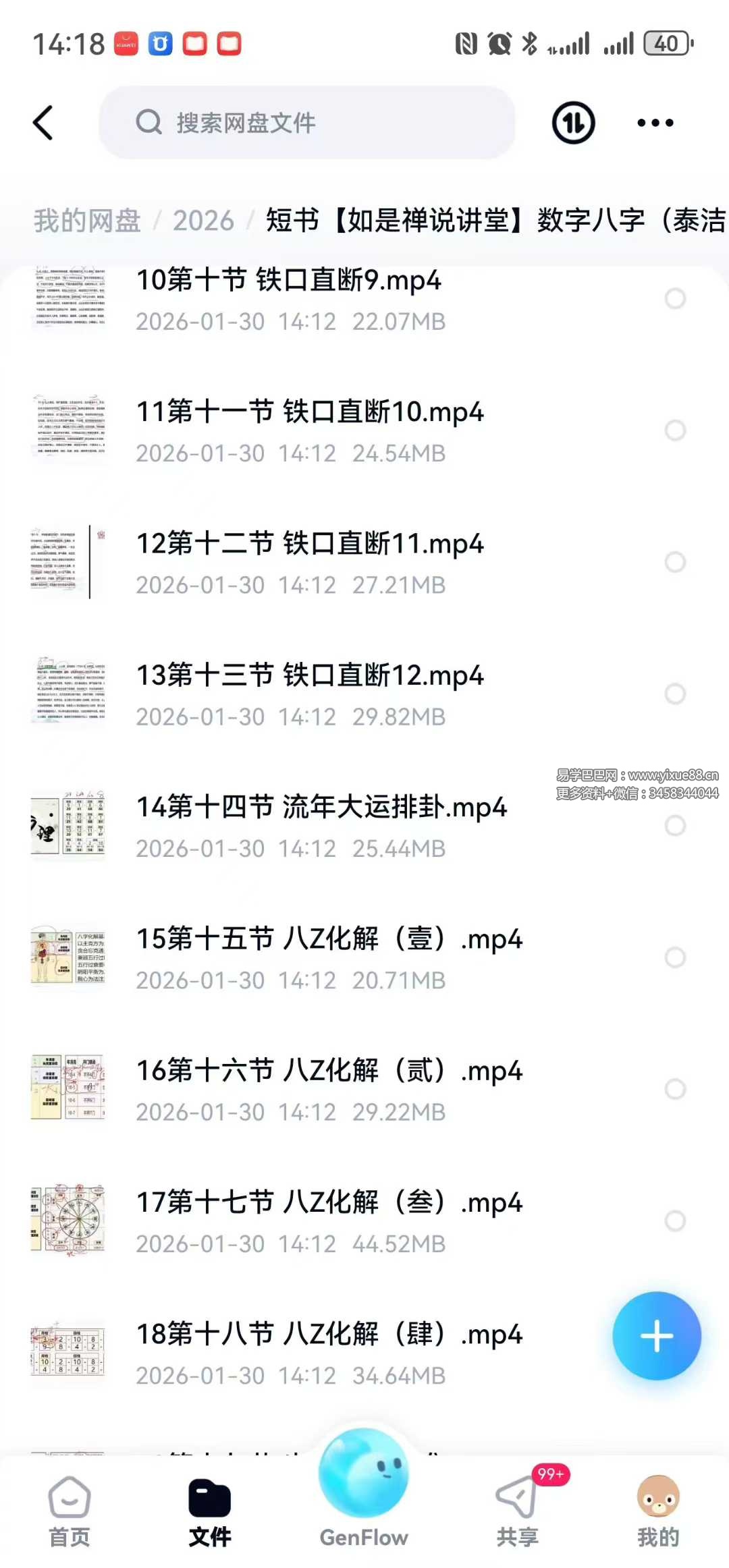Go to the 2026 folder breadcrumb
This screenshot has height=1568, width=729.
pyautogui.click(x=203, y=221)
